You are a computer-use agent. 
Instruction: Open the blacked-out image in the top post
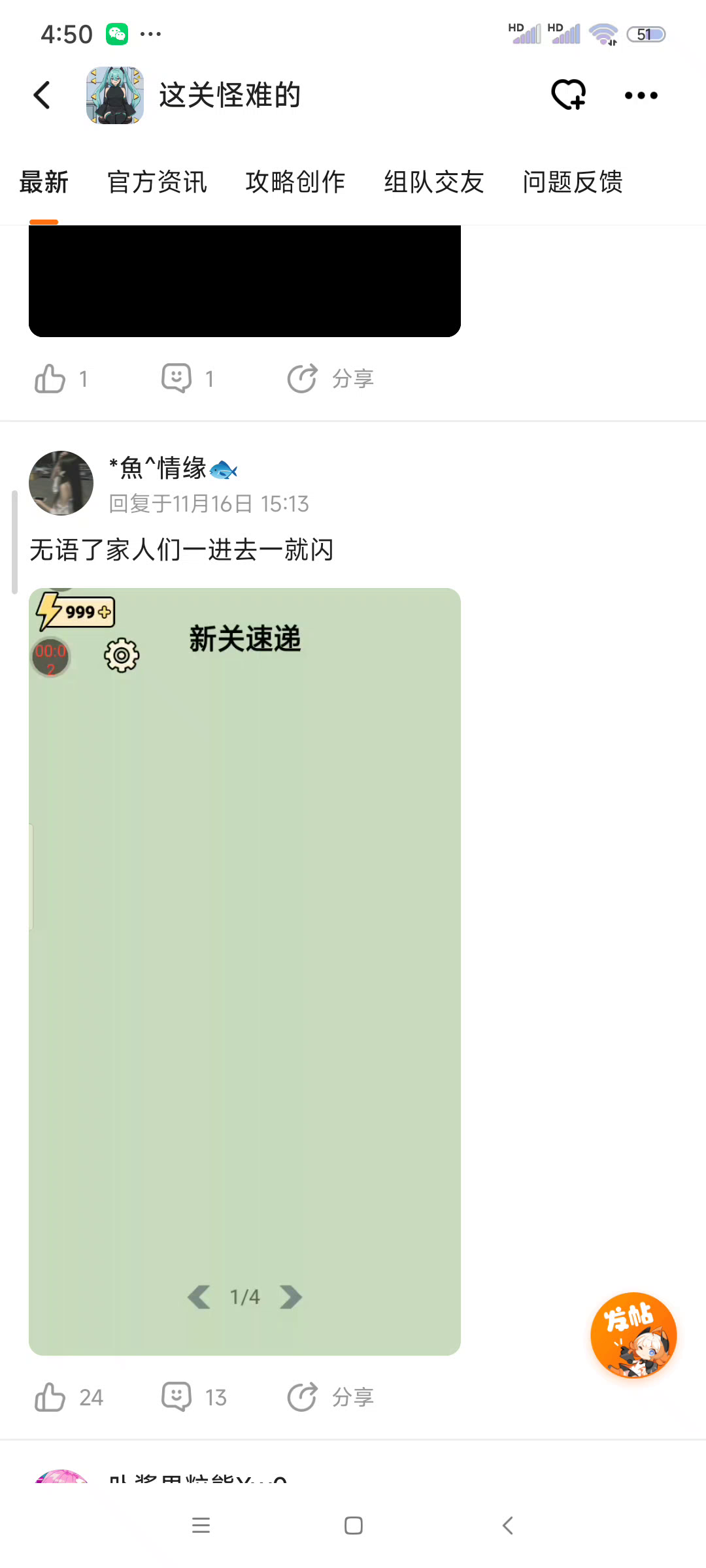point(244,281)
